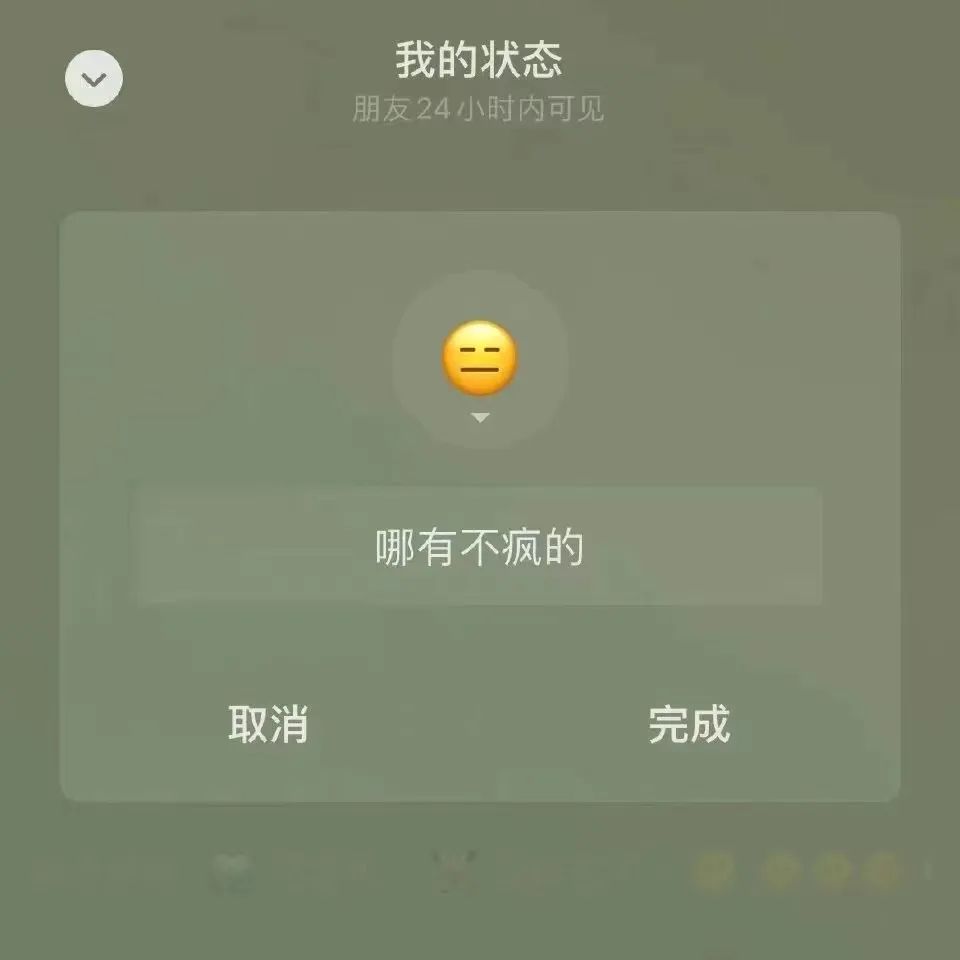Change the expressionless face status emoji
Image resolution: width=960 pixels, height=960 pixels.
pos(480,360)
